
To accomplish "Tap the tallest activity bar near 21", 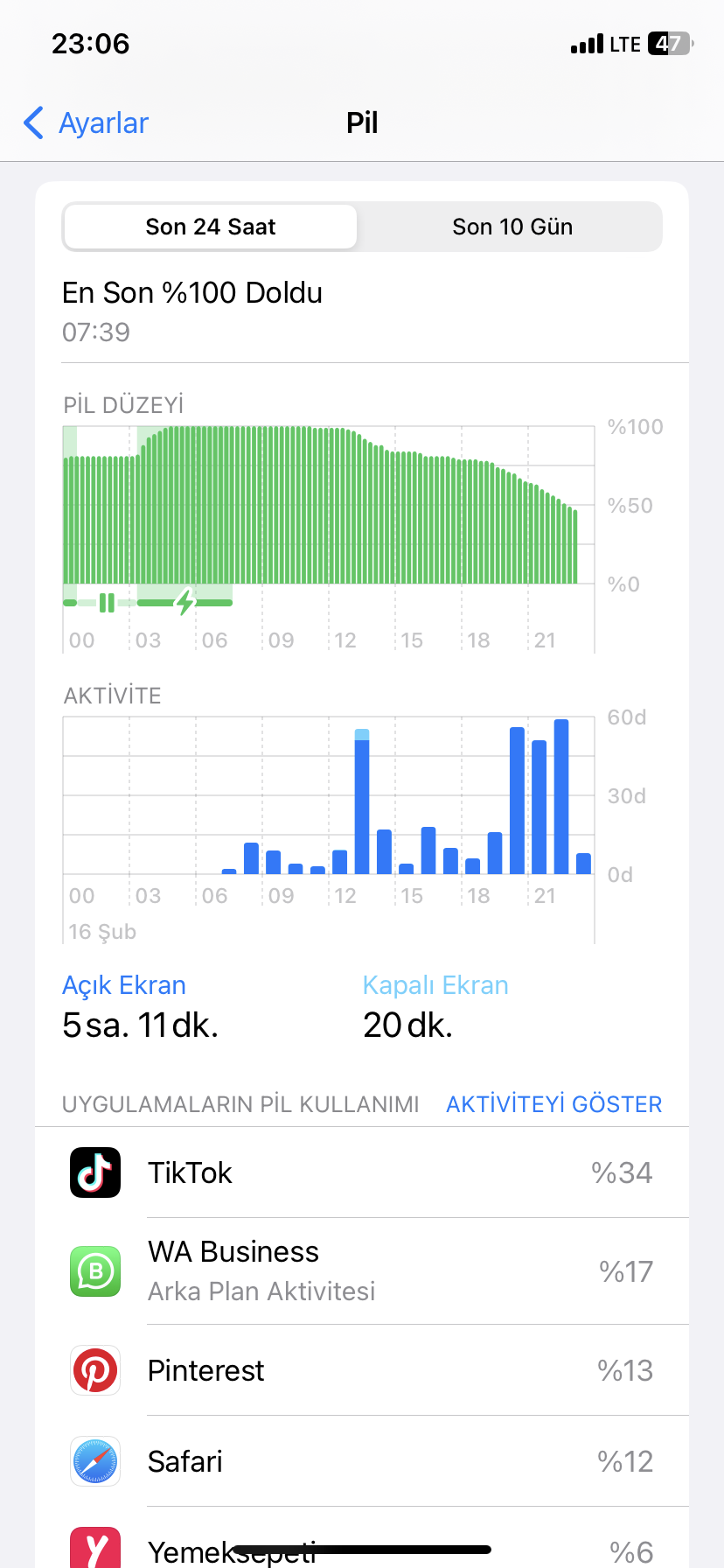I will 561,796.
